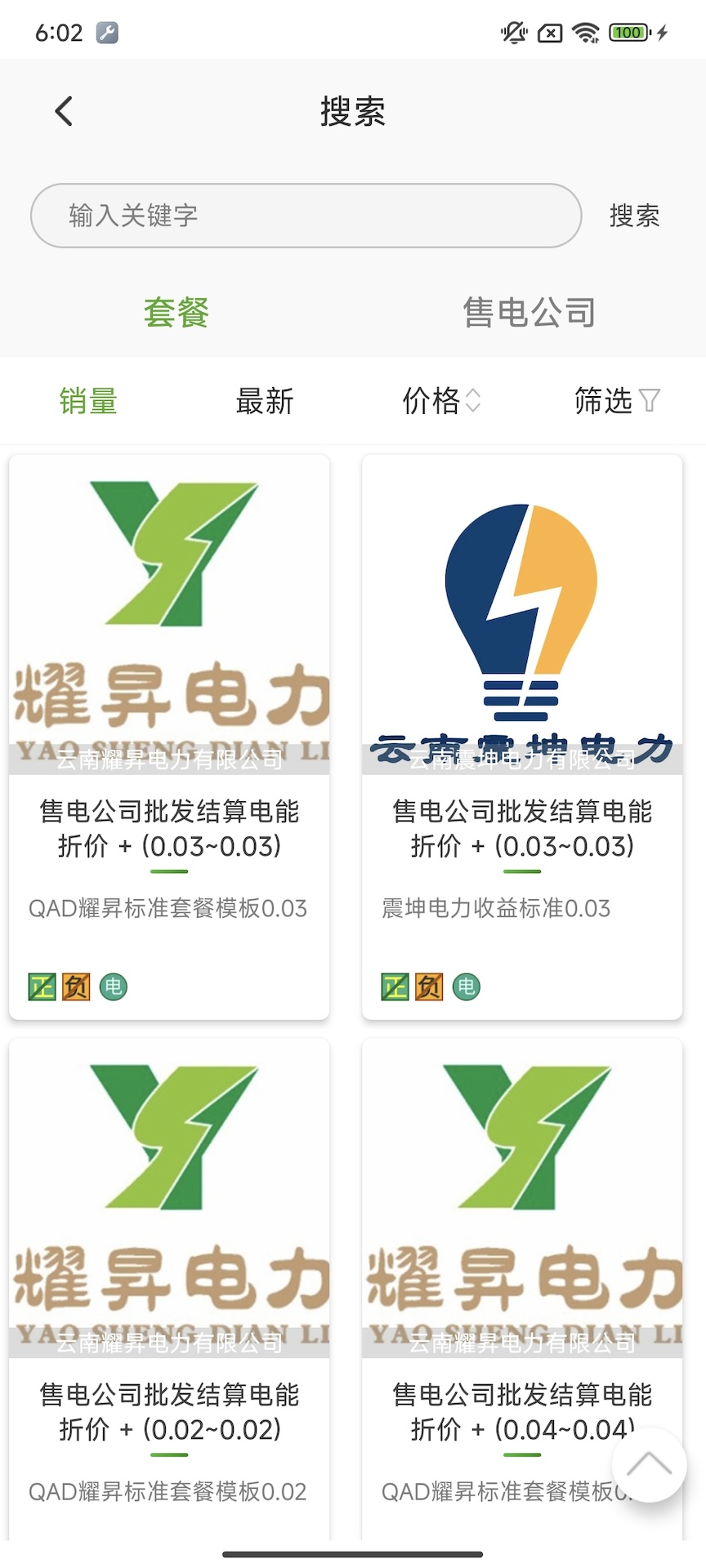This screenshot has width=706, height=1568.
Task: Open the 震坤电力收益标准0.03 package card
Action: coord(522,737)
